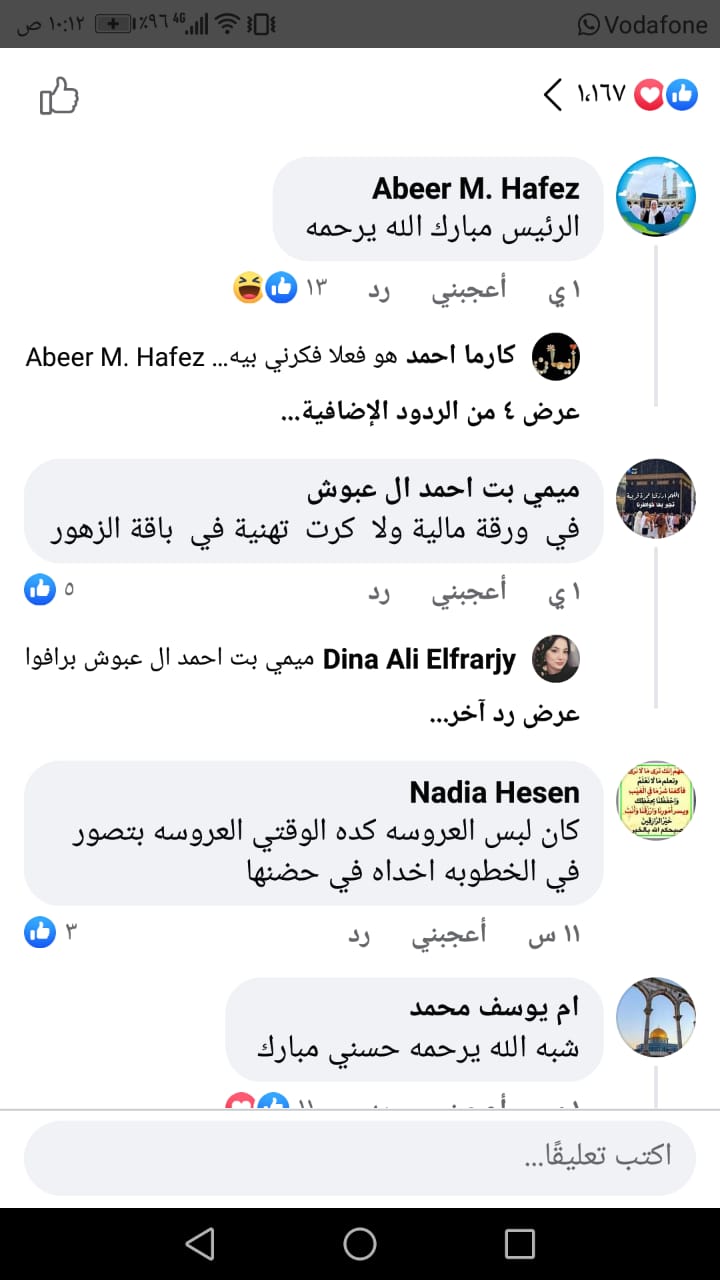The width and height of the screenshot is (720, 1280).
Task: Open Abeer M. Hafez's profile picture
Action: [x=655, y=195]
